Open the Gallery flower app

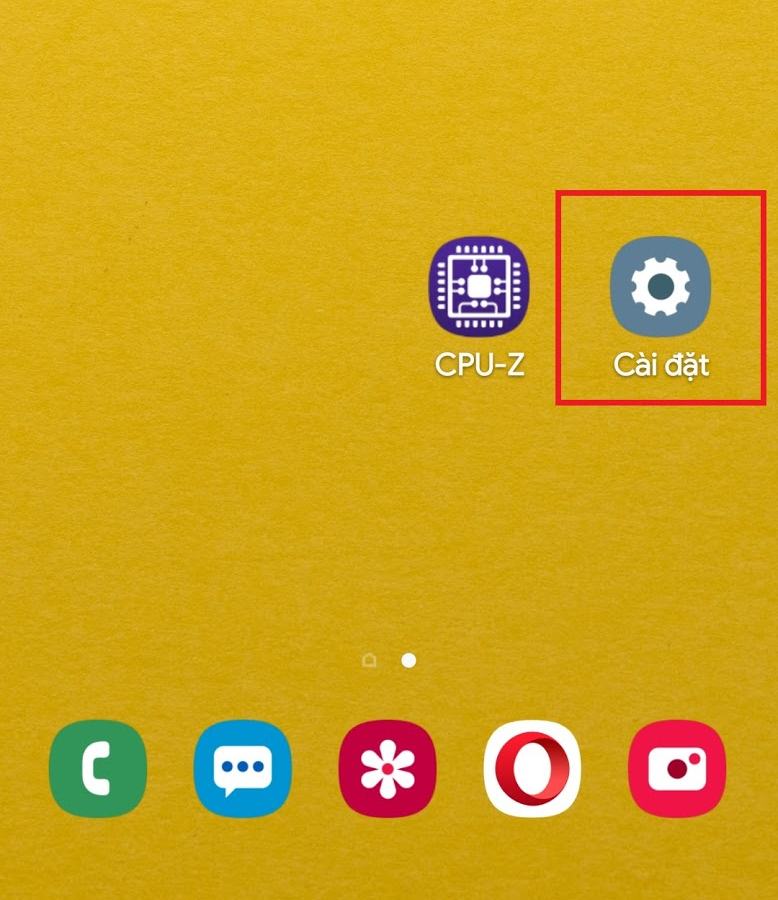click(x=387, y=768)
